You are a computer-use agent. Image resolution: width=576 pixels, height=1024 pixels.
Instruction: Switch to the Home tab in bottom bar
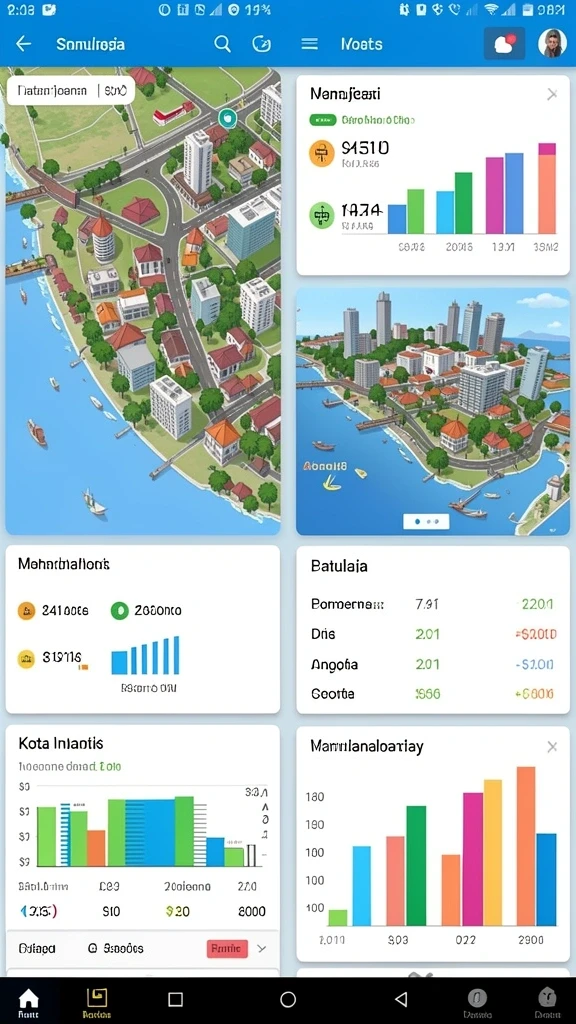(x=28, y=1002)
